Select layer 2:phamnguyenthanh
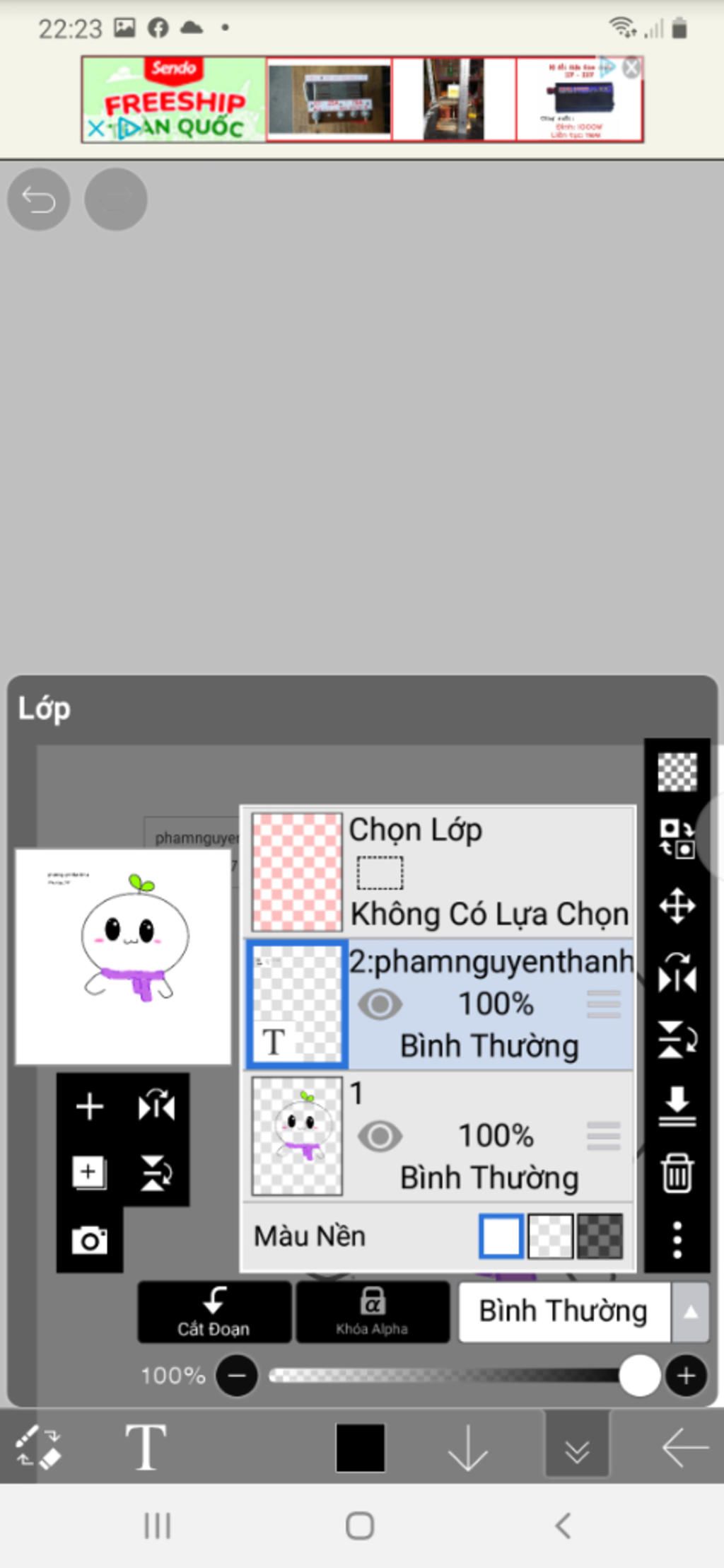This screenshot has width=724, height=1568. 488,1004
